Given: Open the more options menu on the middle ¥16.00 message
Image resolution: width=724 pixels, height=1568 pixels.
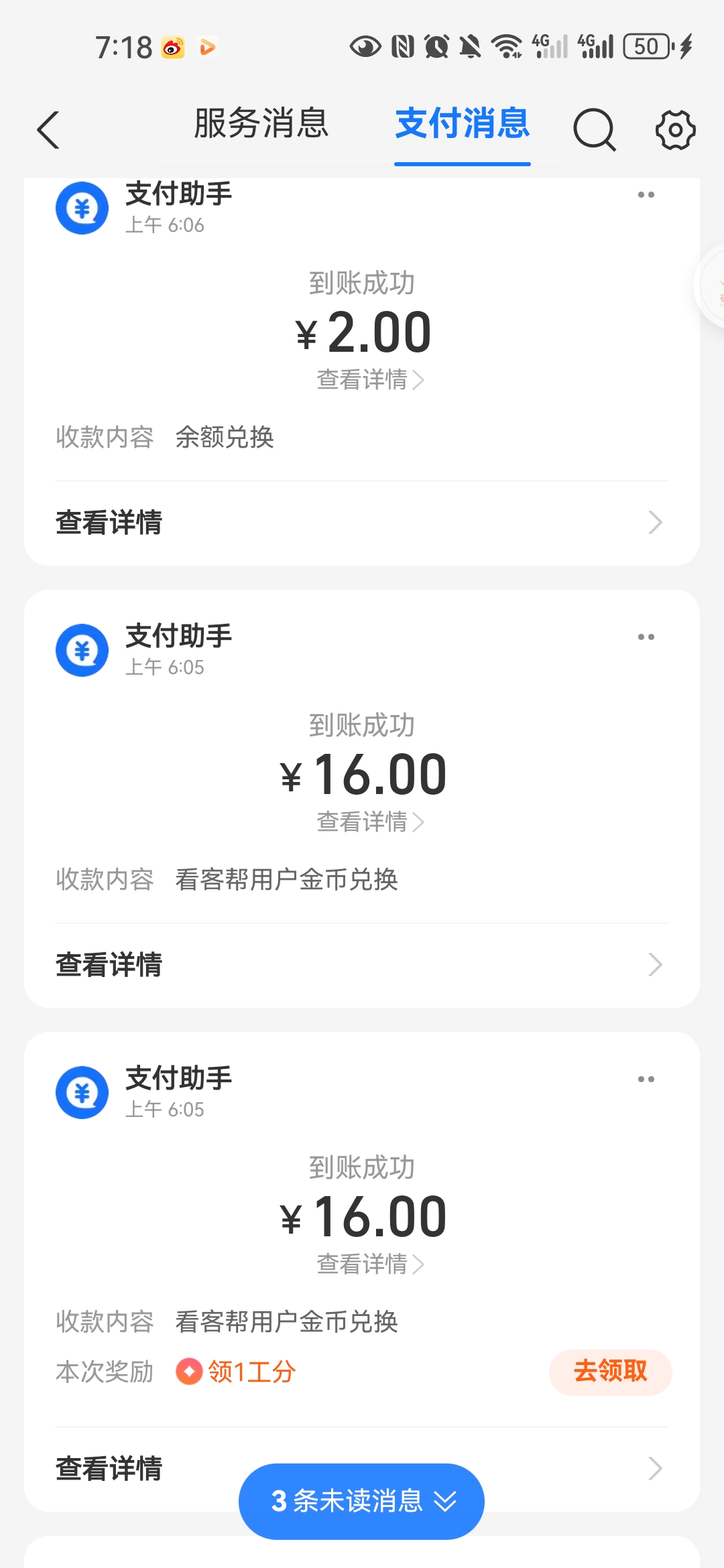Looking at the screenshot, I should (x=646, y=637).
